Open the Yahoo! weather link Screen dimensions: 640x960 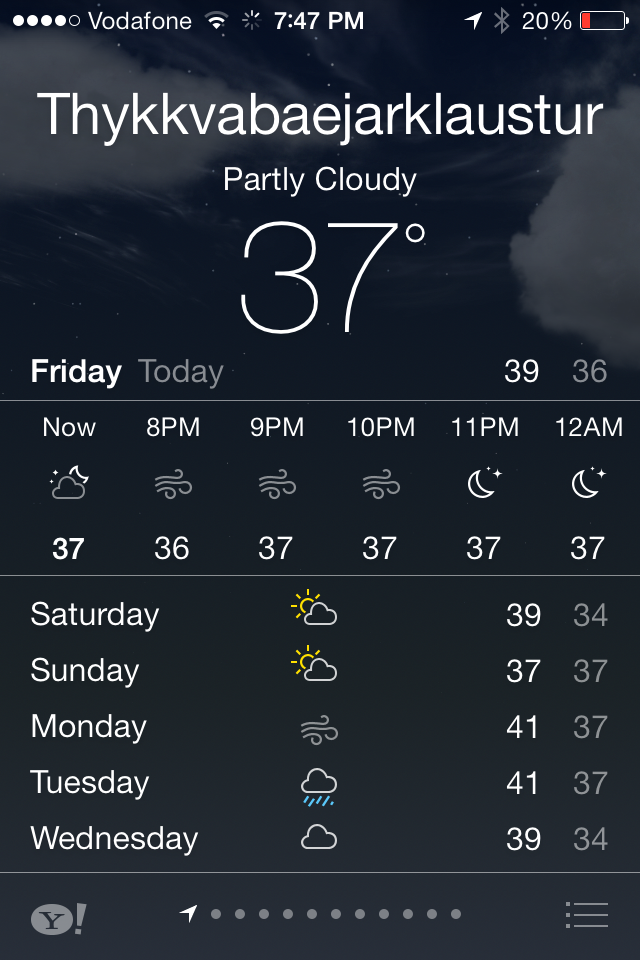[58, 918]
